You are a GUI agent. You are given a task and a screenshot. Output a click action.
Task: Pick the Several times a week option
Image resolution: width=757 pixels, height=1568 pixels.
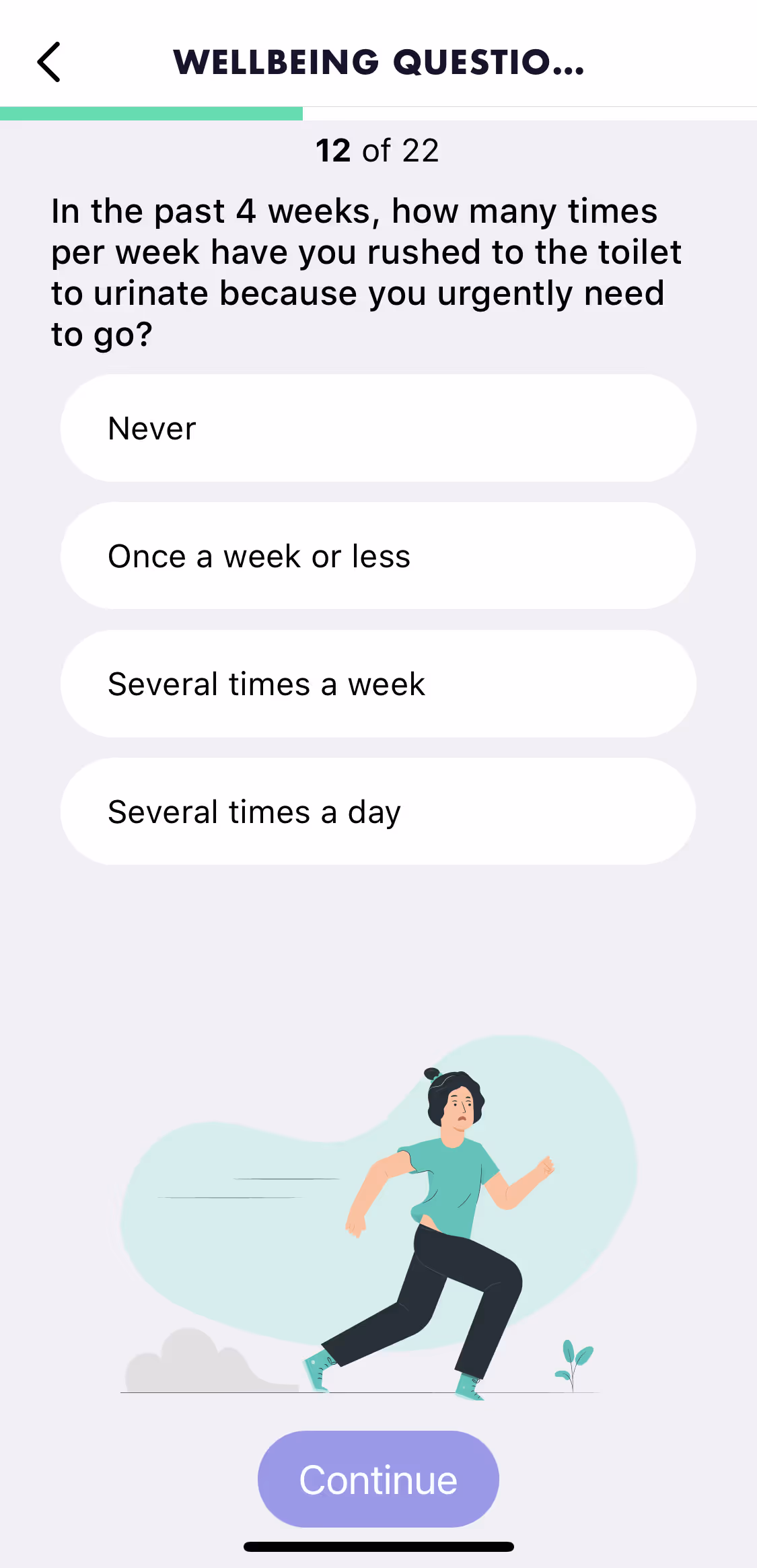pyautogui.click(x=378, y=684)
